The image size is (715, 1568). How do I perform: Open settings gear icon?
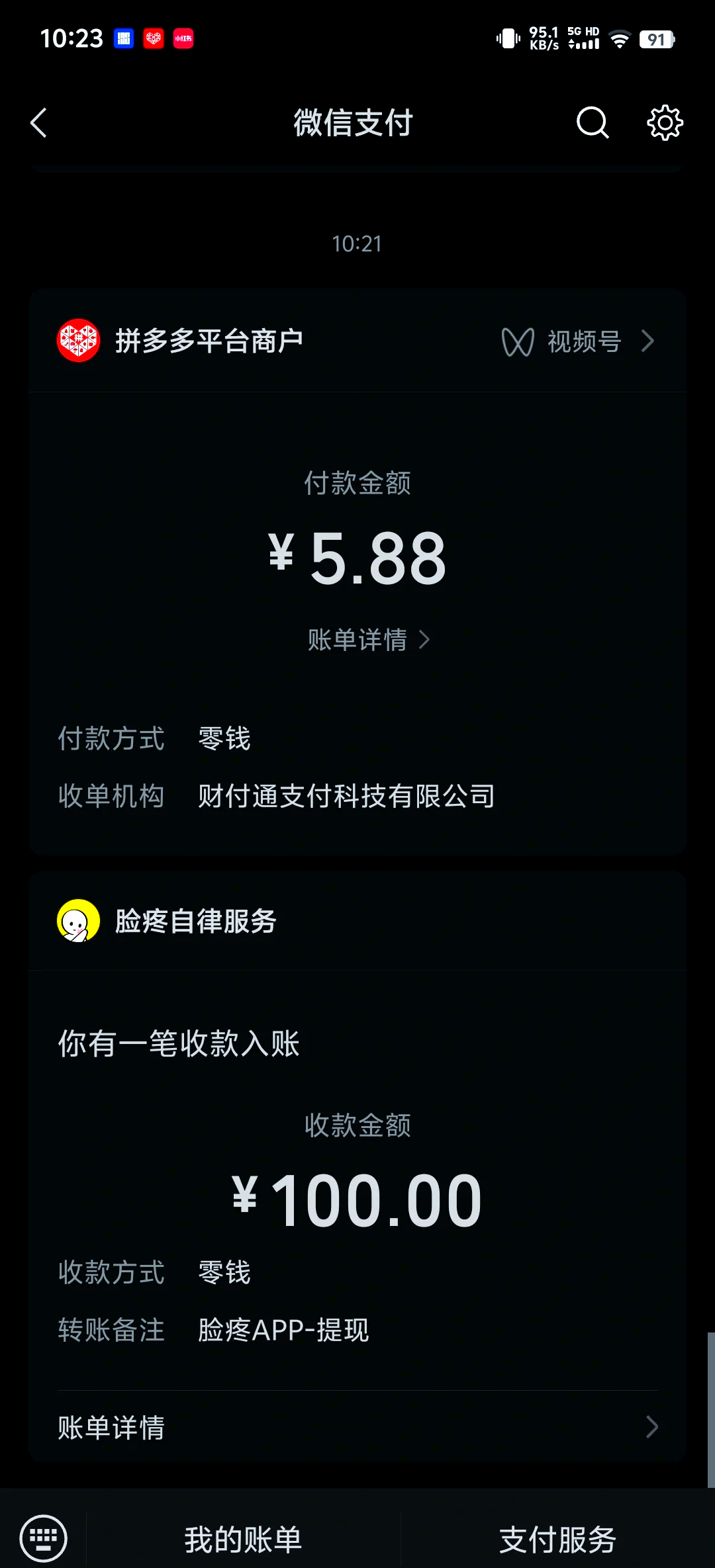point(665,123)
